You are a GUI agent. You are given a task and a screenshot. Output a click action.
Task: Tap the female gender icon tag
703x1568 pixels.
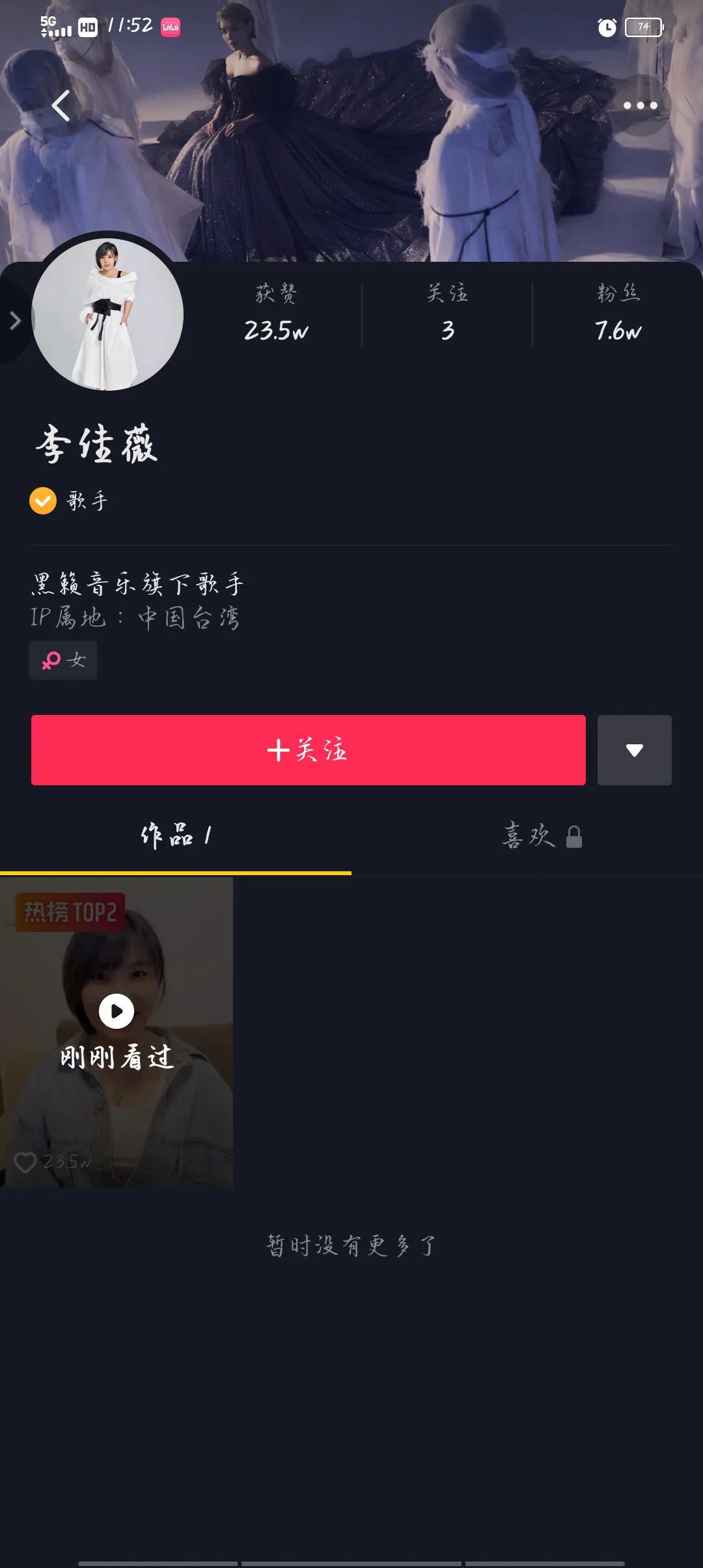click(62, 660)
